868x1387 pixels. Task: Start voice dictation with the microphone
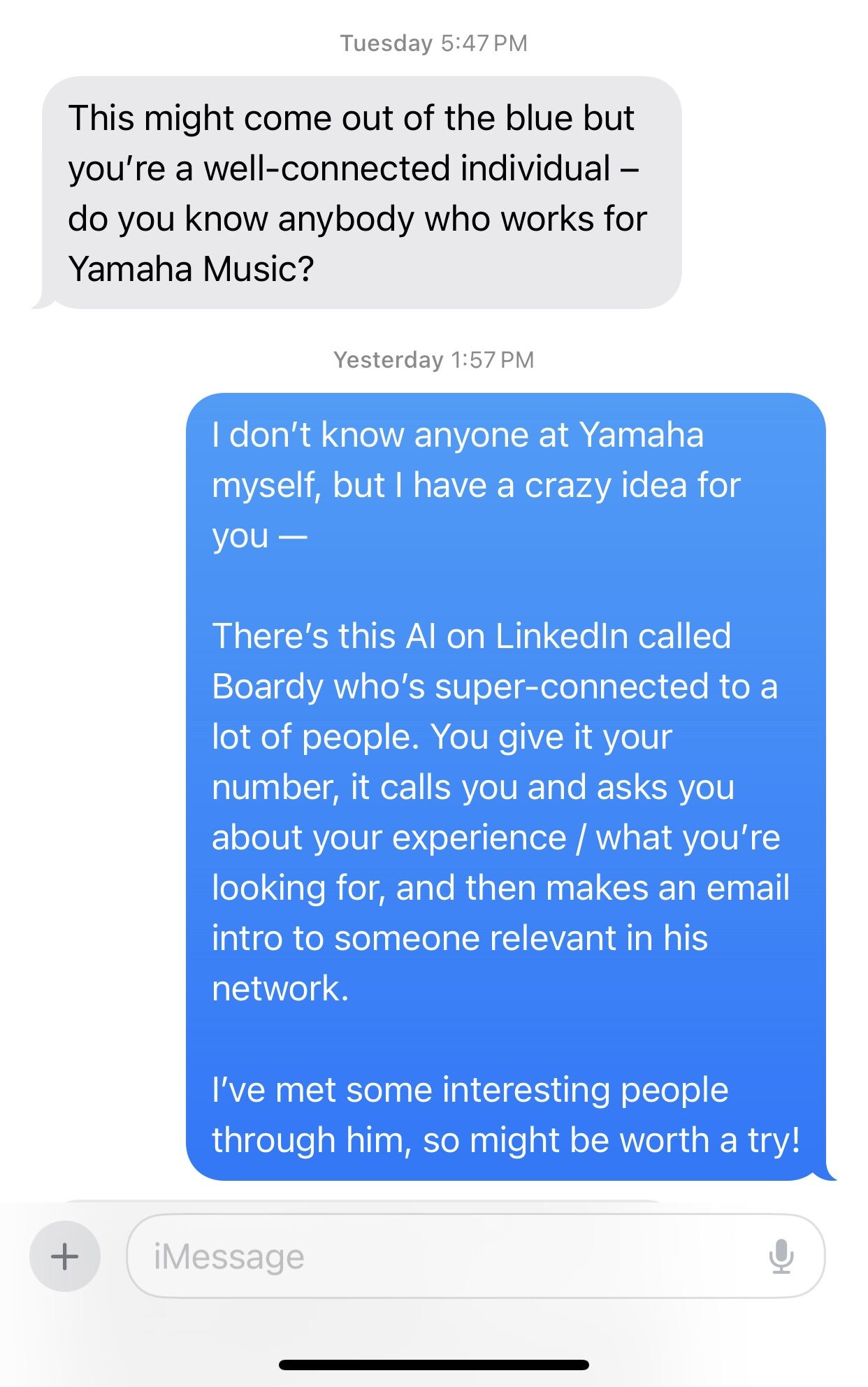[781, 1256]
